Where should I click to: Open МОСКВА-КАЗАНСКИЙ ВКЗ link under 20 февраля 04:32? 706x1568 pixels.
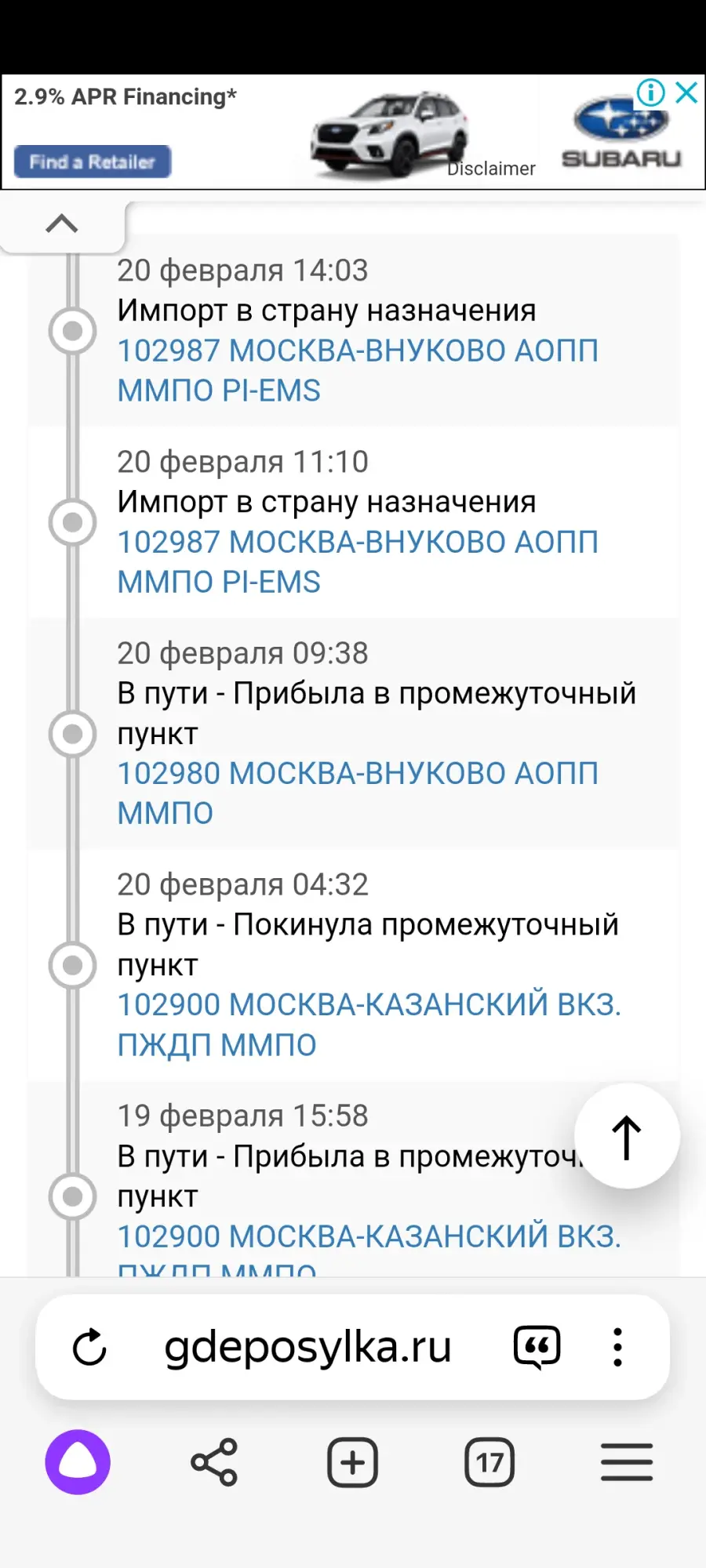tap(369, 1024)
